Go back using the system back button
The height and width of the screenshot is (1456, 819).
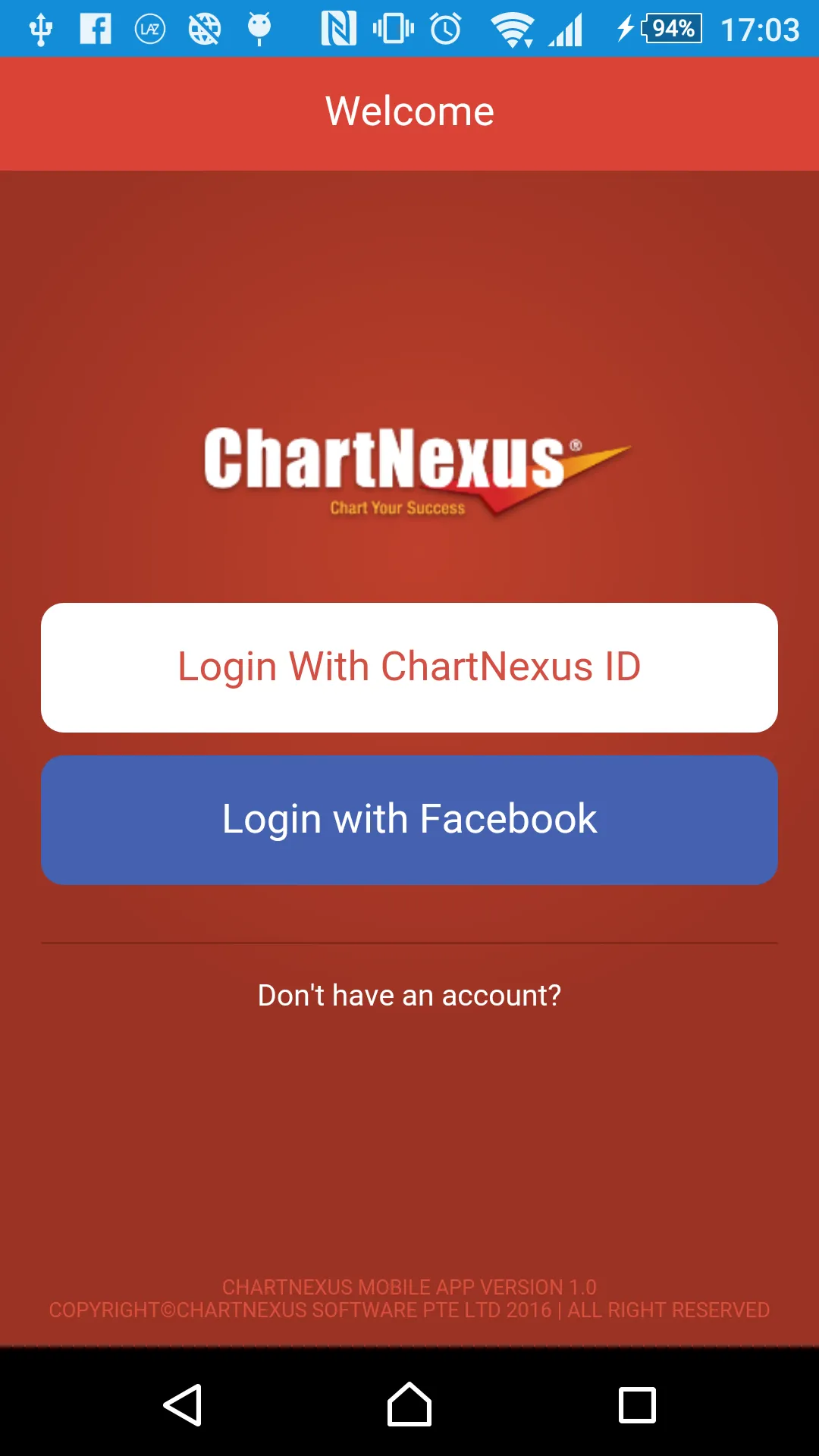click(183, 1404)
